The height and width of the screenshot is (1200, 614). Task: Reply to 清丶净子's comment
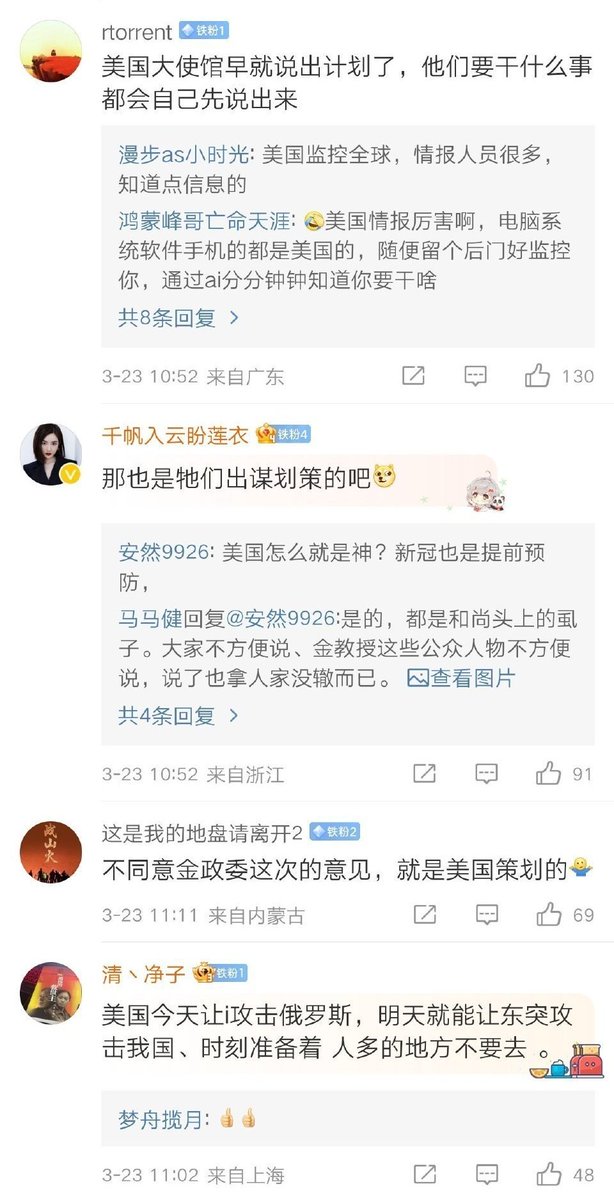[x=486, y=1174]
